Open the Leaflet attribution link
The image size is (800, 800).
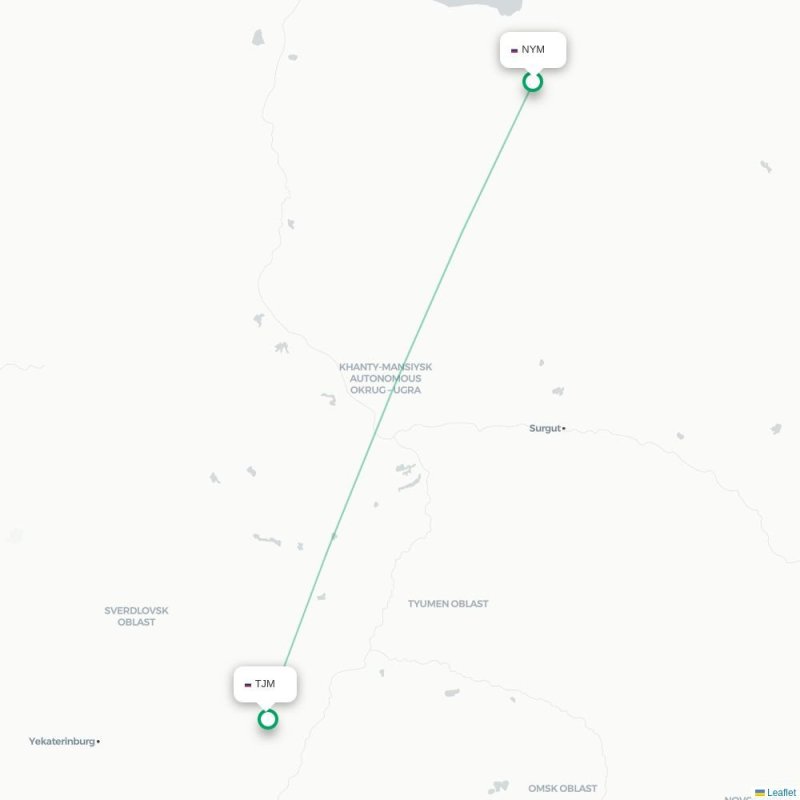tap(781, 793)
